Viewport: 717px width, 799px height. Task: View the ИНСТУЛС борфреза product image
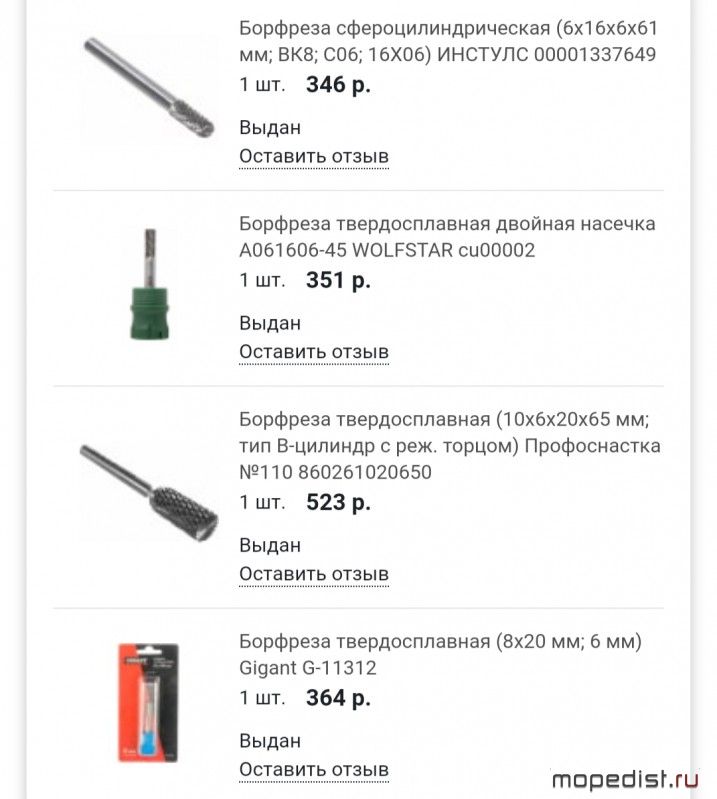[x=149, y=88]
